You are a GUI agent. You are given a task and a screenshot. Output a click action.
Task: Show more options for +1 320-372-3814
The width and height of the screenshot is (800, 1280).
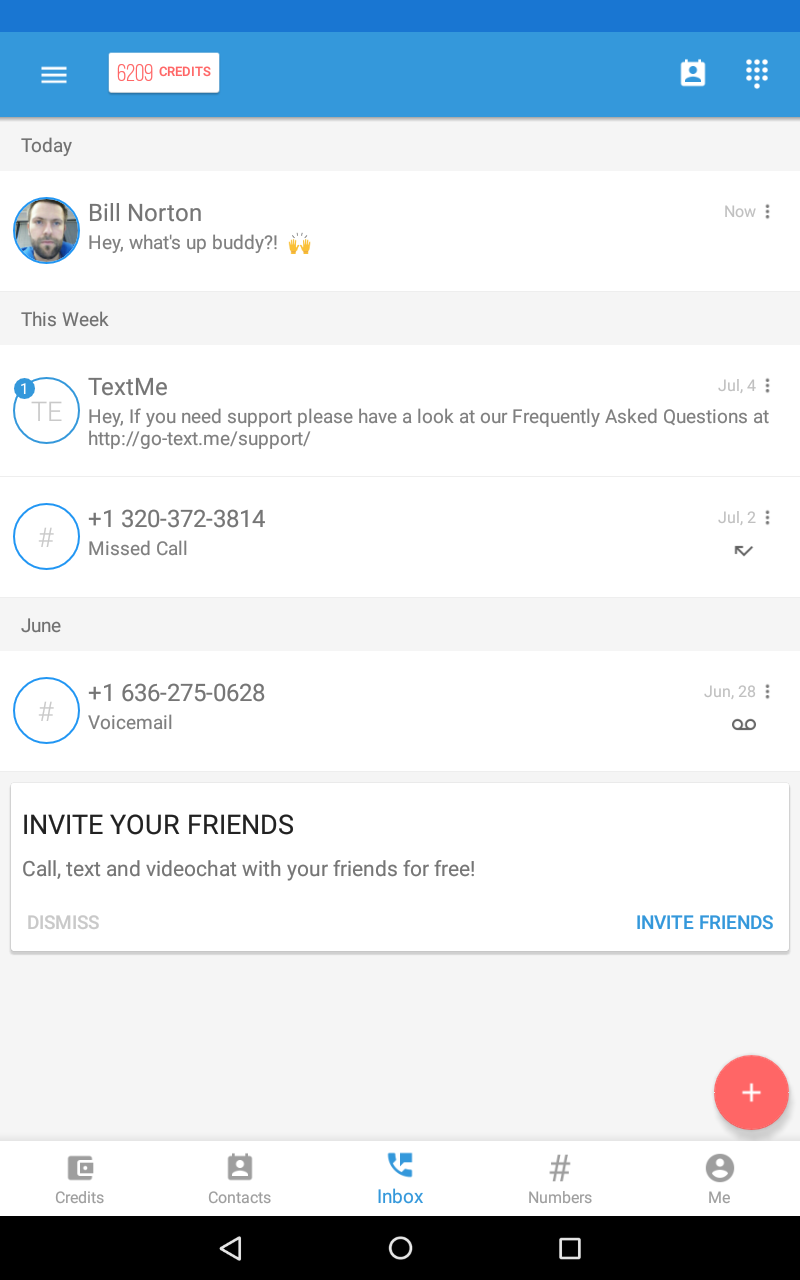[768, 518]
